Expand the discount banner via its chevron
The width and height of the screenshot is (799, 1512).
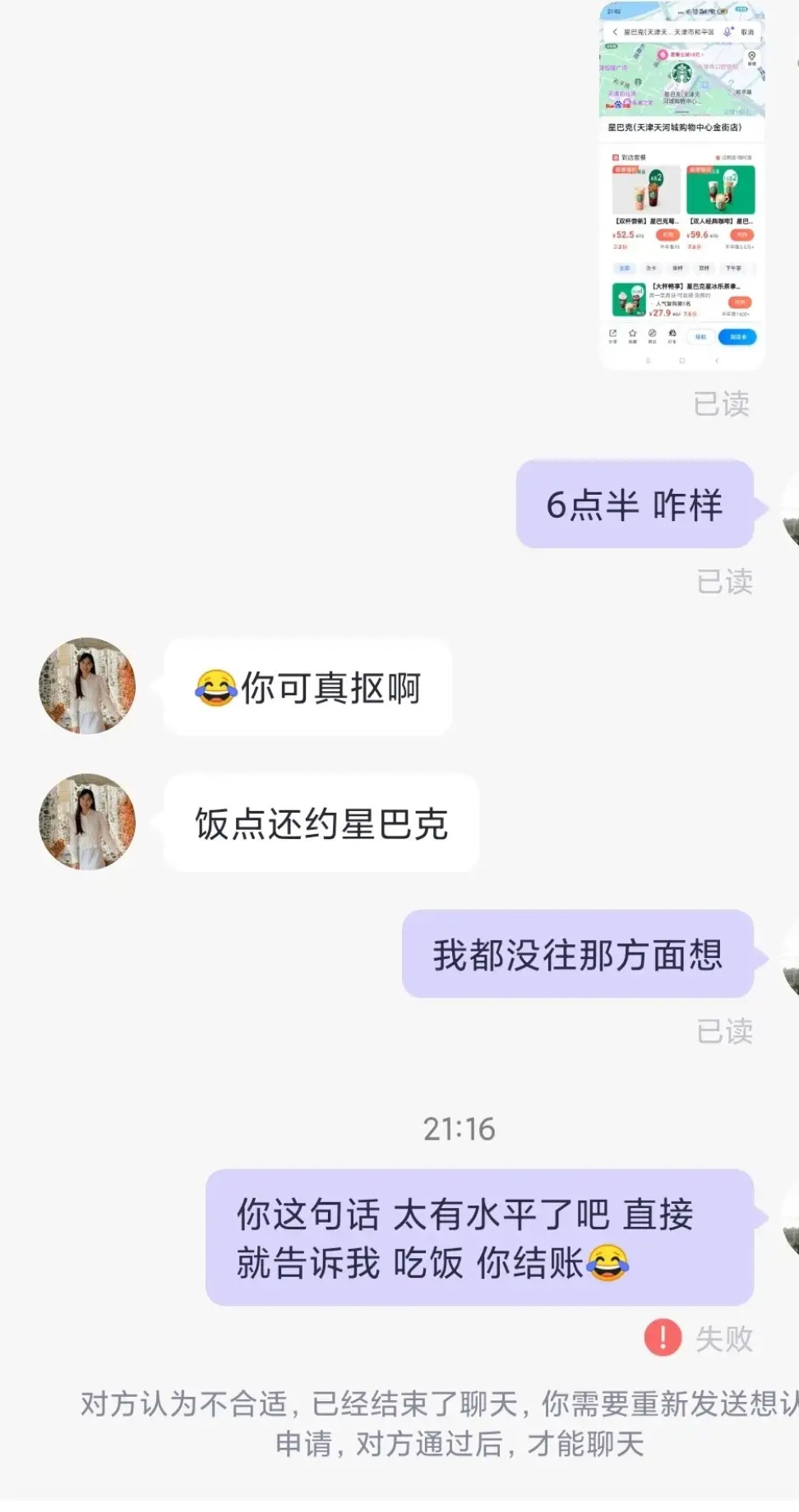(704, 55)
